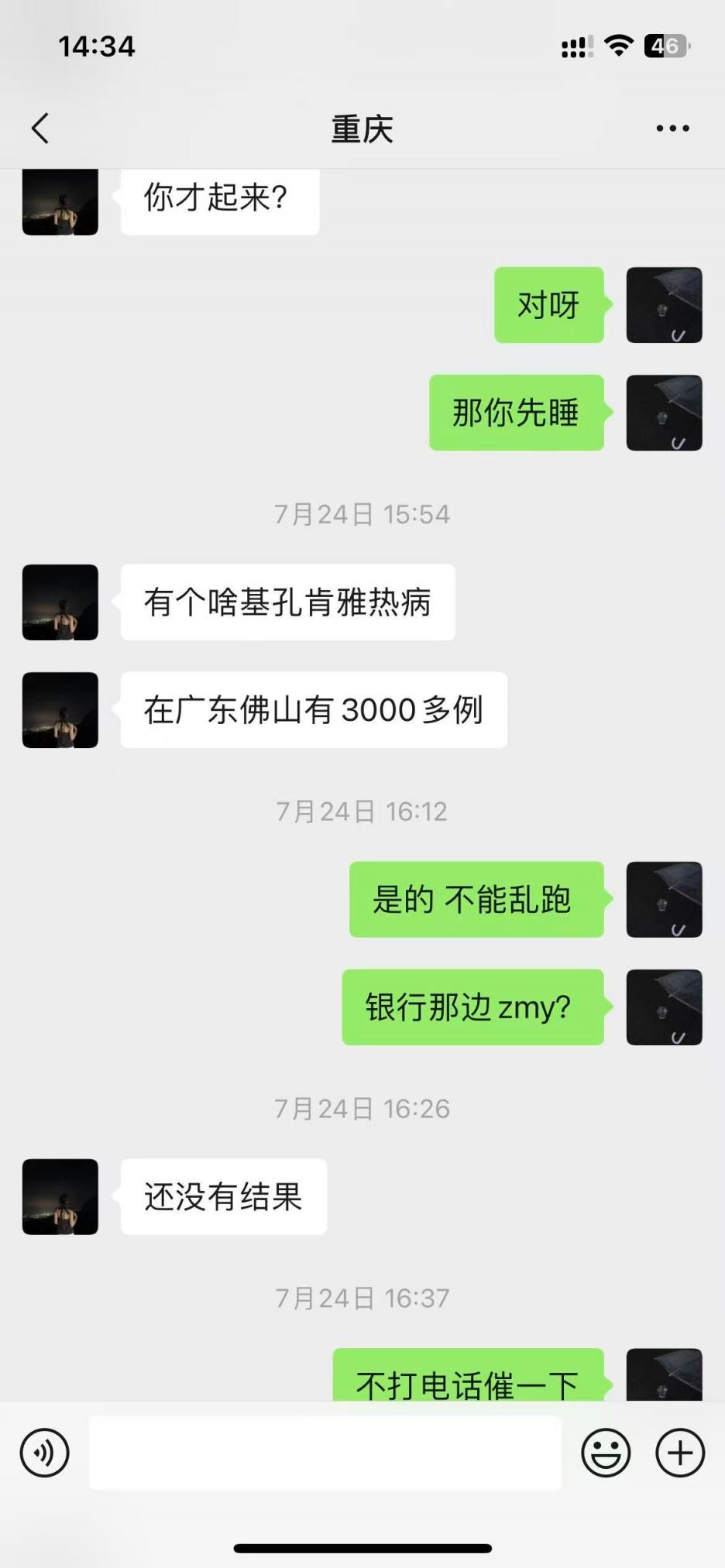The width and height of the screenshot is (725, 1568).
Task: Open the chat info overflow menu
Action: pos(672,129)
